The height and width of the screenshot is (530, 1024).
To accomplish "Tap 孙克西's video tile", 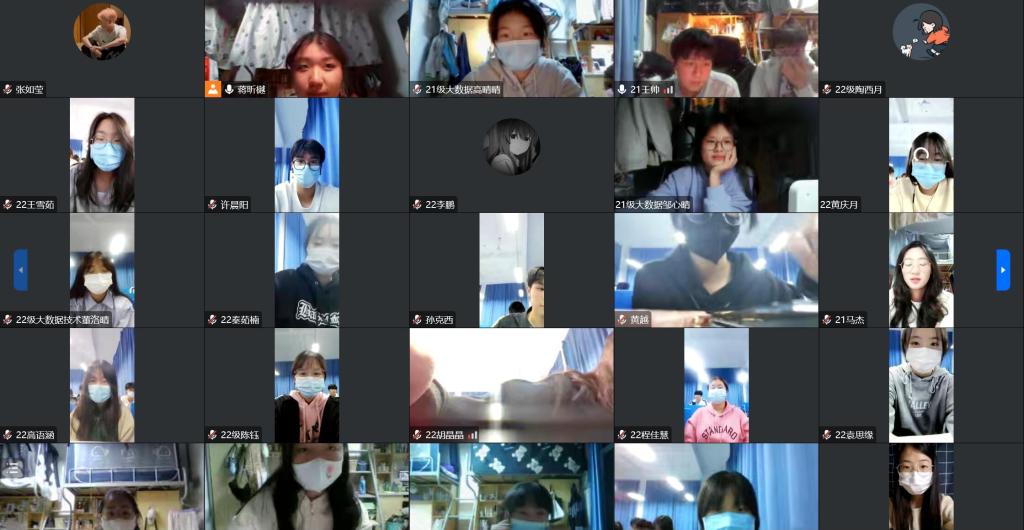I will click(511, 270).
